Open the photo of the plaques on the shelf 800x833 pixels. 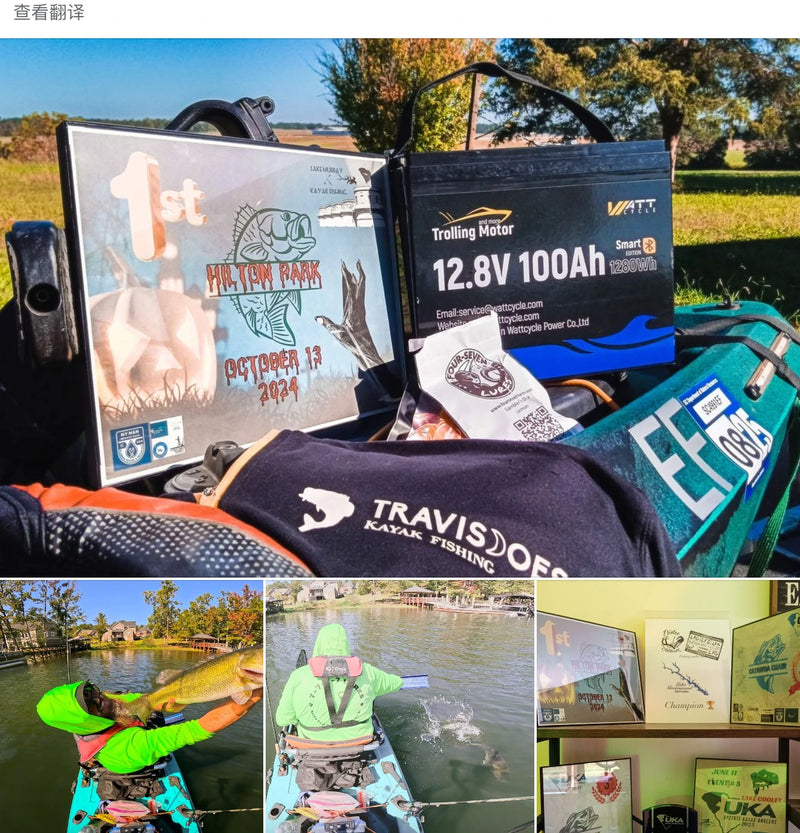pos(668,706)
